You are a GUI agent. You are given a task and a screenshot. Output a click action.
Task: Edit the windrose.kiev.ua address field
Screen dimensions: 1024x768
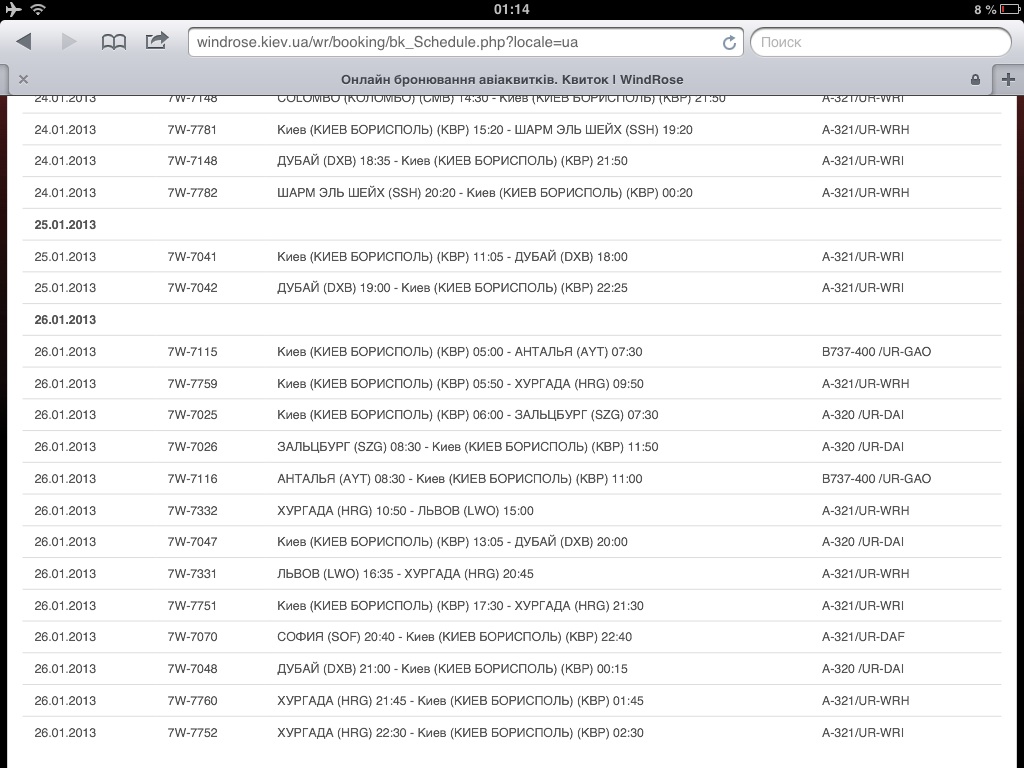450,42
